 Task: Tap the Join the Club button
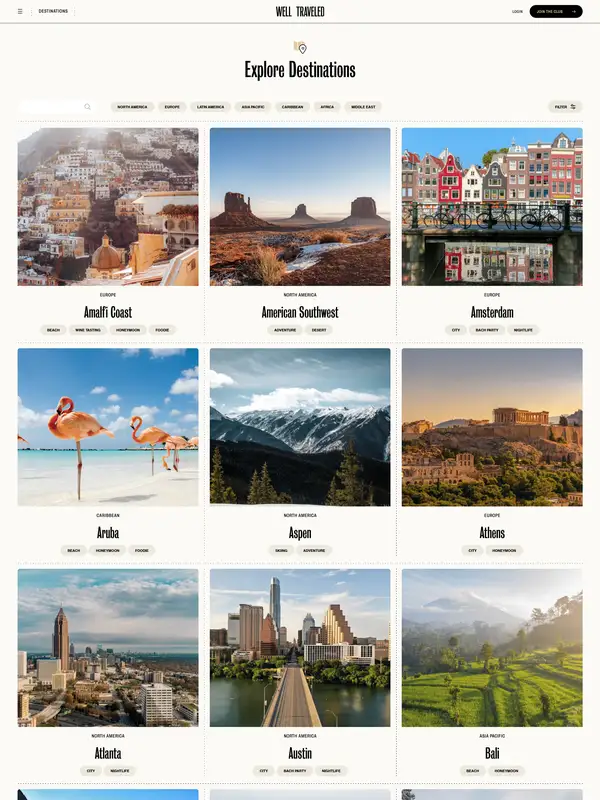[x=555, y=12]
